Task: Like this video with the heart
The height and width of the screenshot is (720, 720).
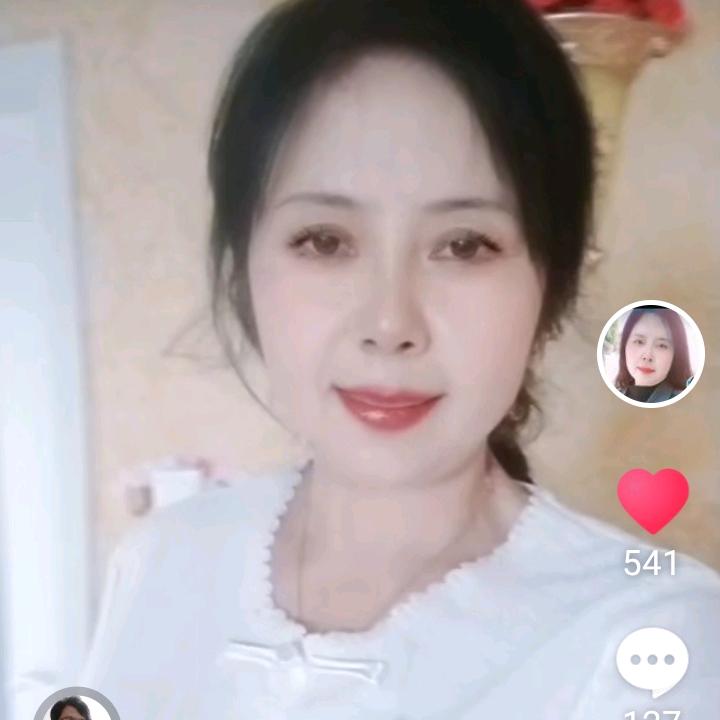Action: tap(652, 500)
